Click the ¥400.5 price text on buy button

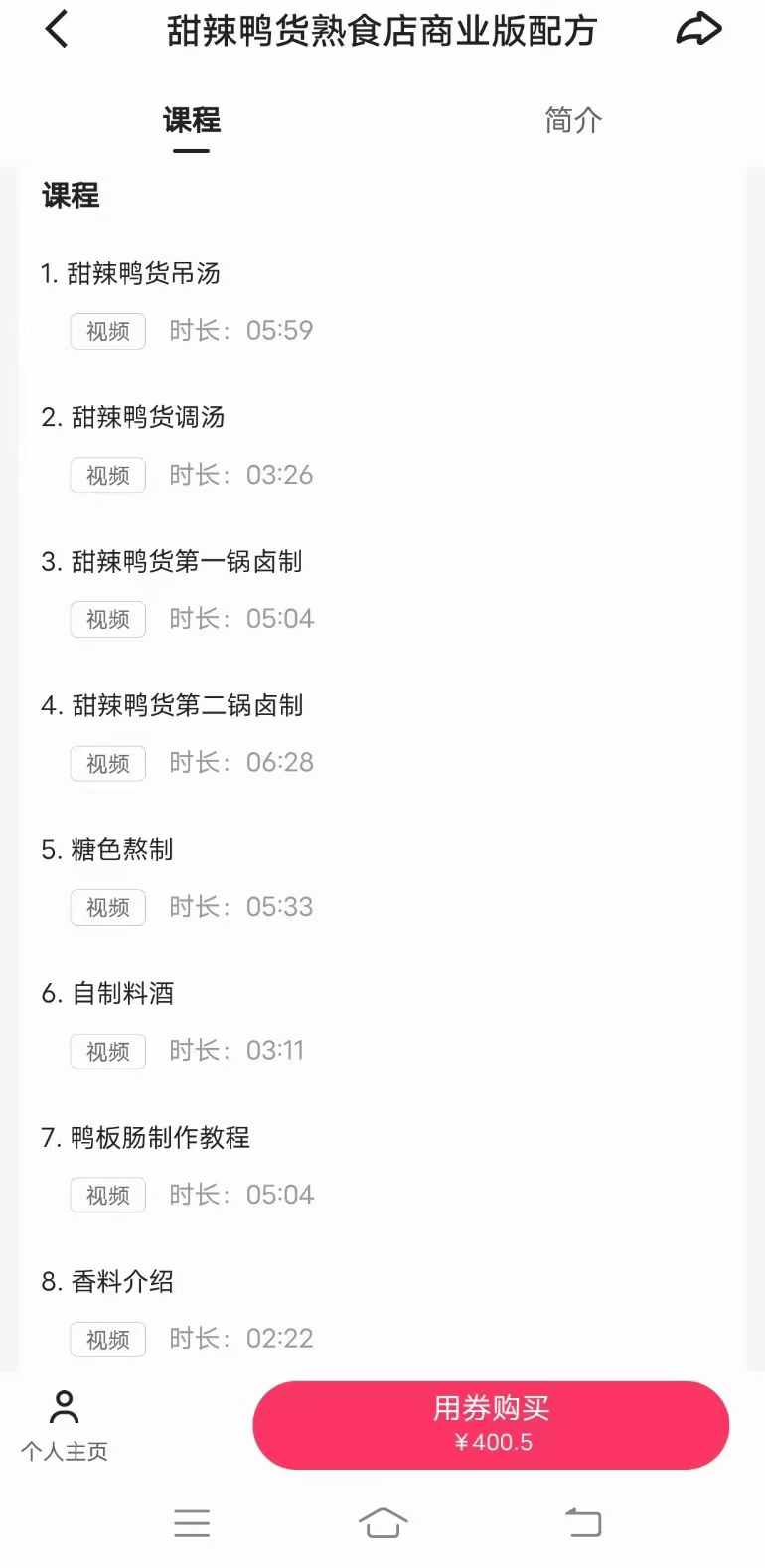[x=490, y=1442]
